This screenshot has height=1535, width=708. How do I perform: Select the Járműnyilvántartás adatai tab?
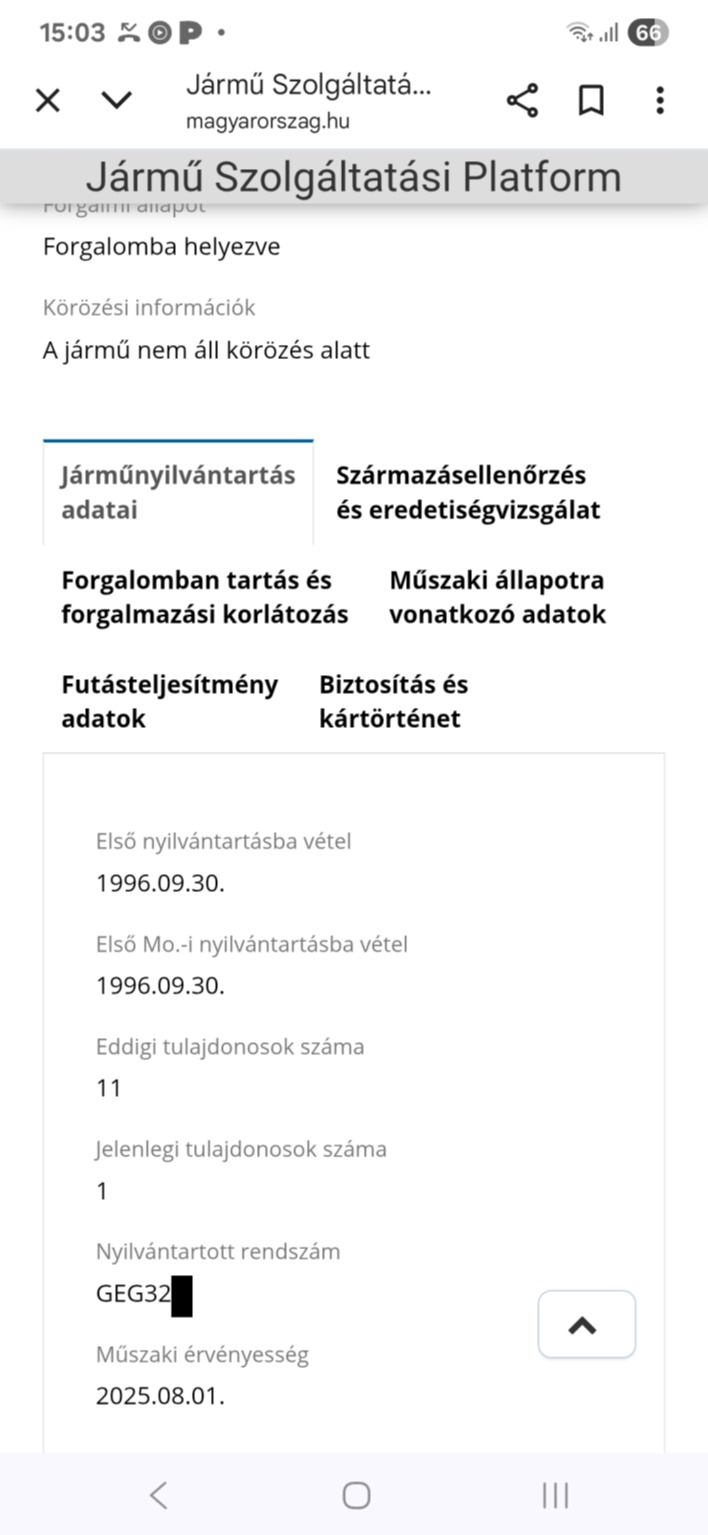click(178, 492)
